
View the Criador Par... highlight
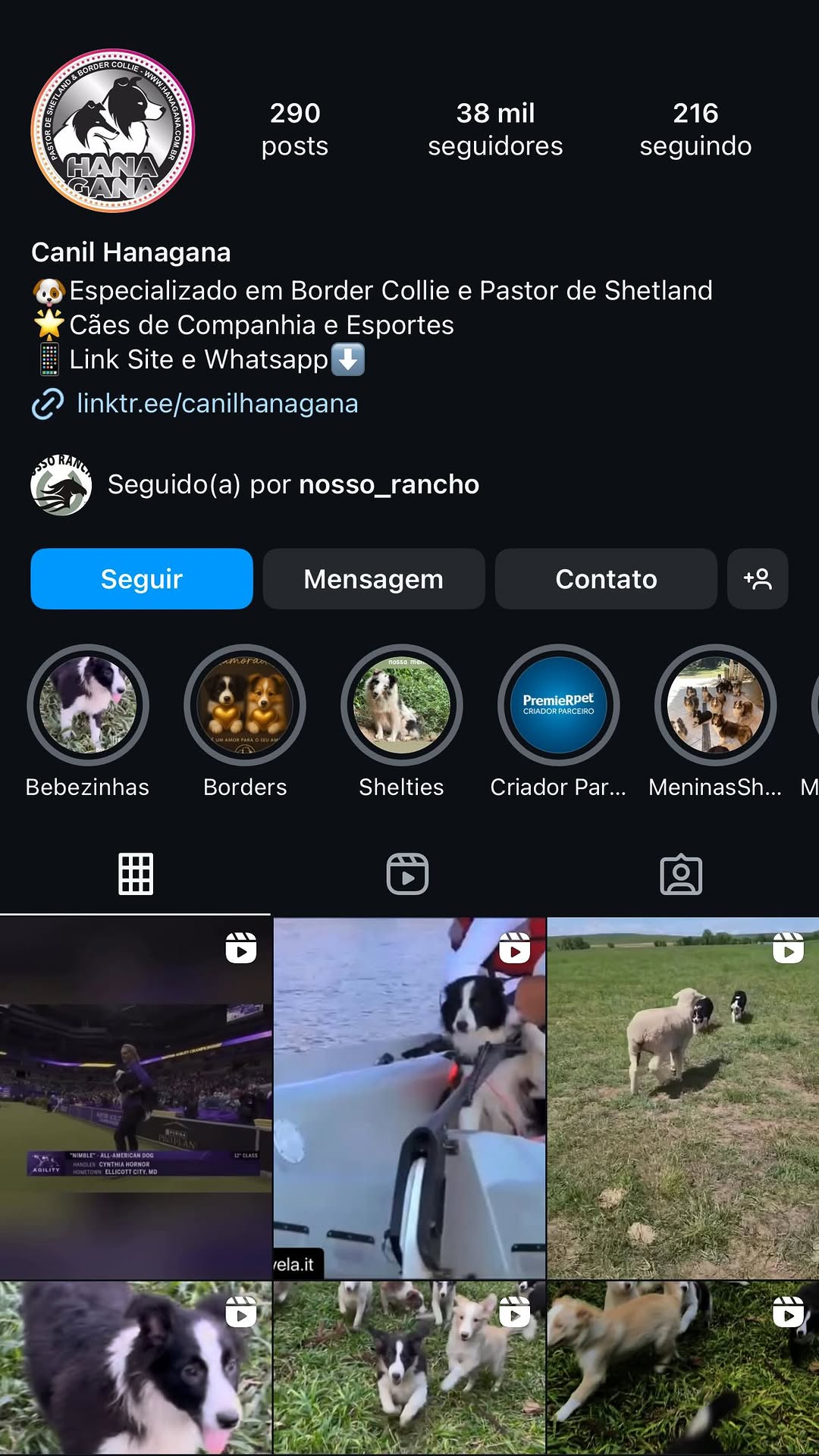point(559,706)
